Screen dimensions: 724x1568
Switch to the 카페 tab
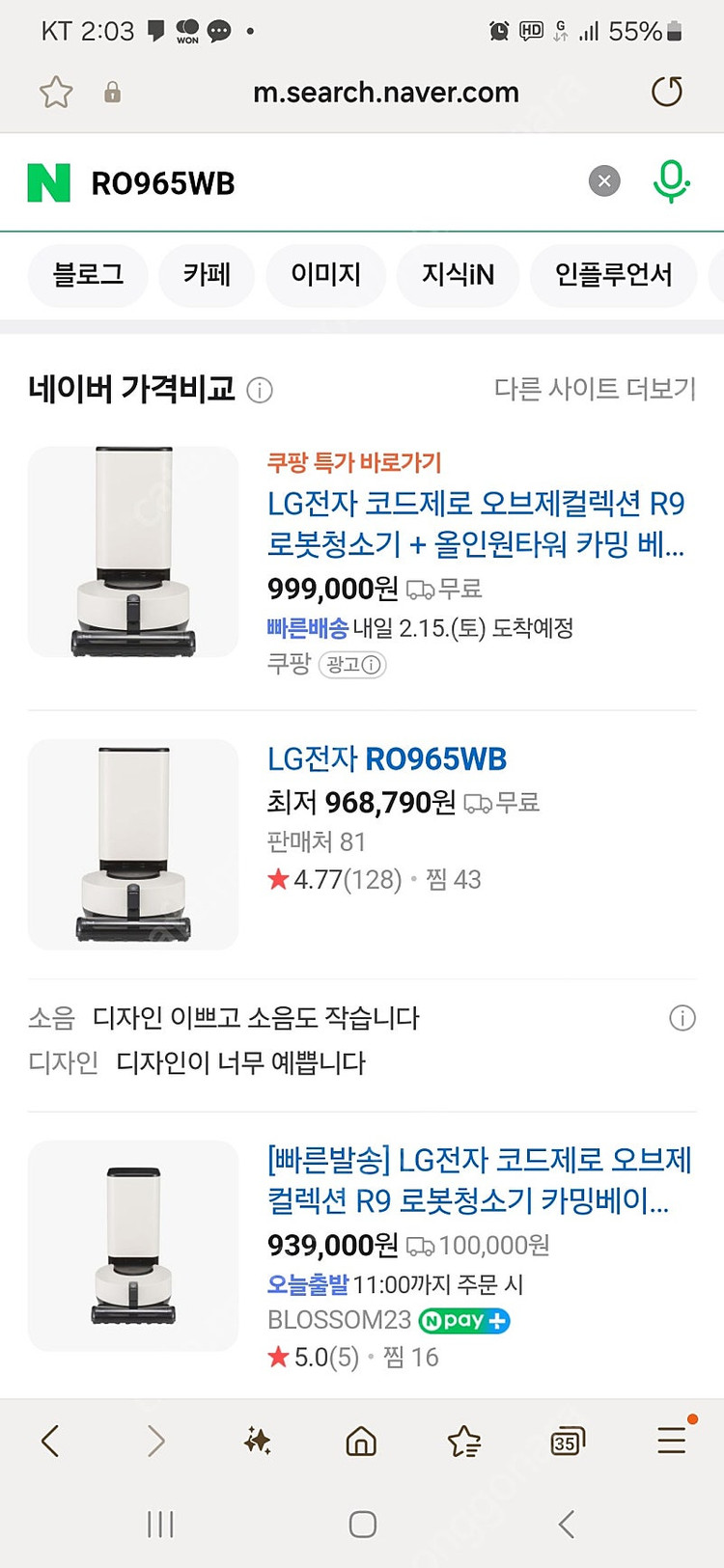207,275
